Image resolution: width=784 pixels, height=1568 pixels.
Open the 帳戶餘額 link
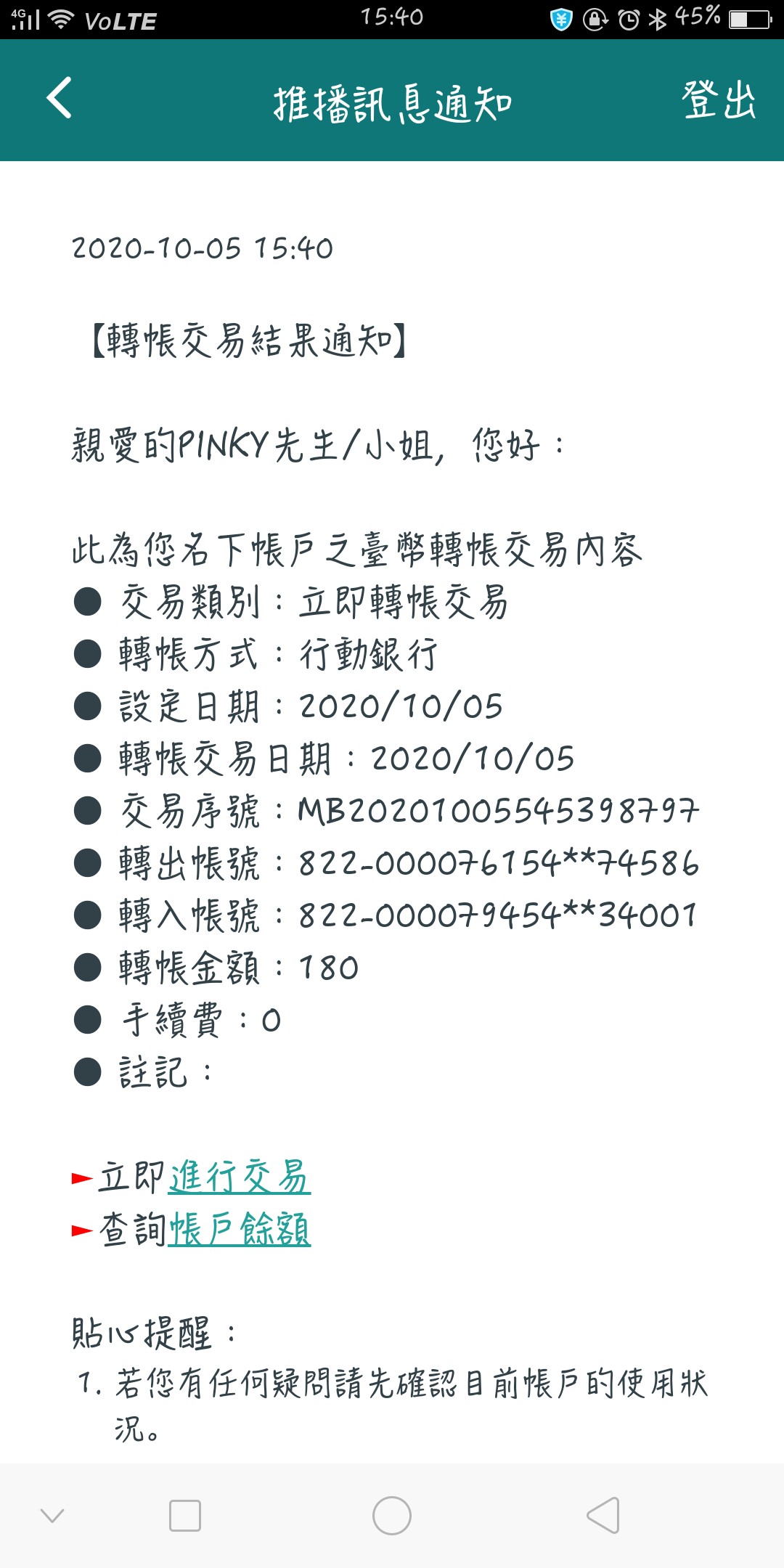[240, 1229]
